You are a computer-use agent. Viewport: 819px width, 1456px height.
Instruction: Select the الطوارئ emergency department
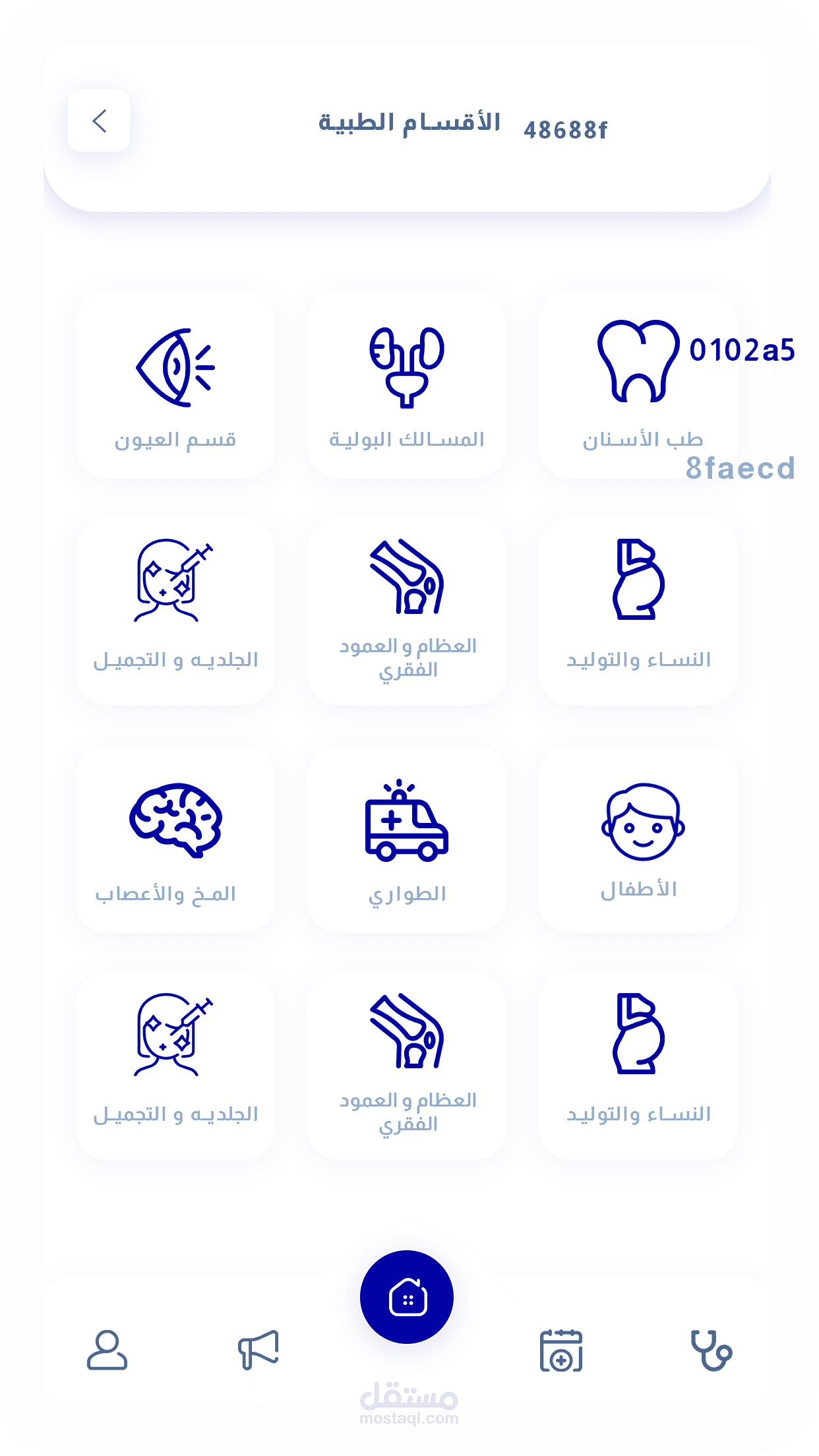(407, 839)
